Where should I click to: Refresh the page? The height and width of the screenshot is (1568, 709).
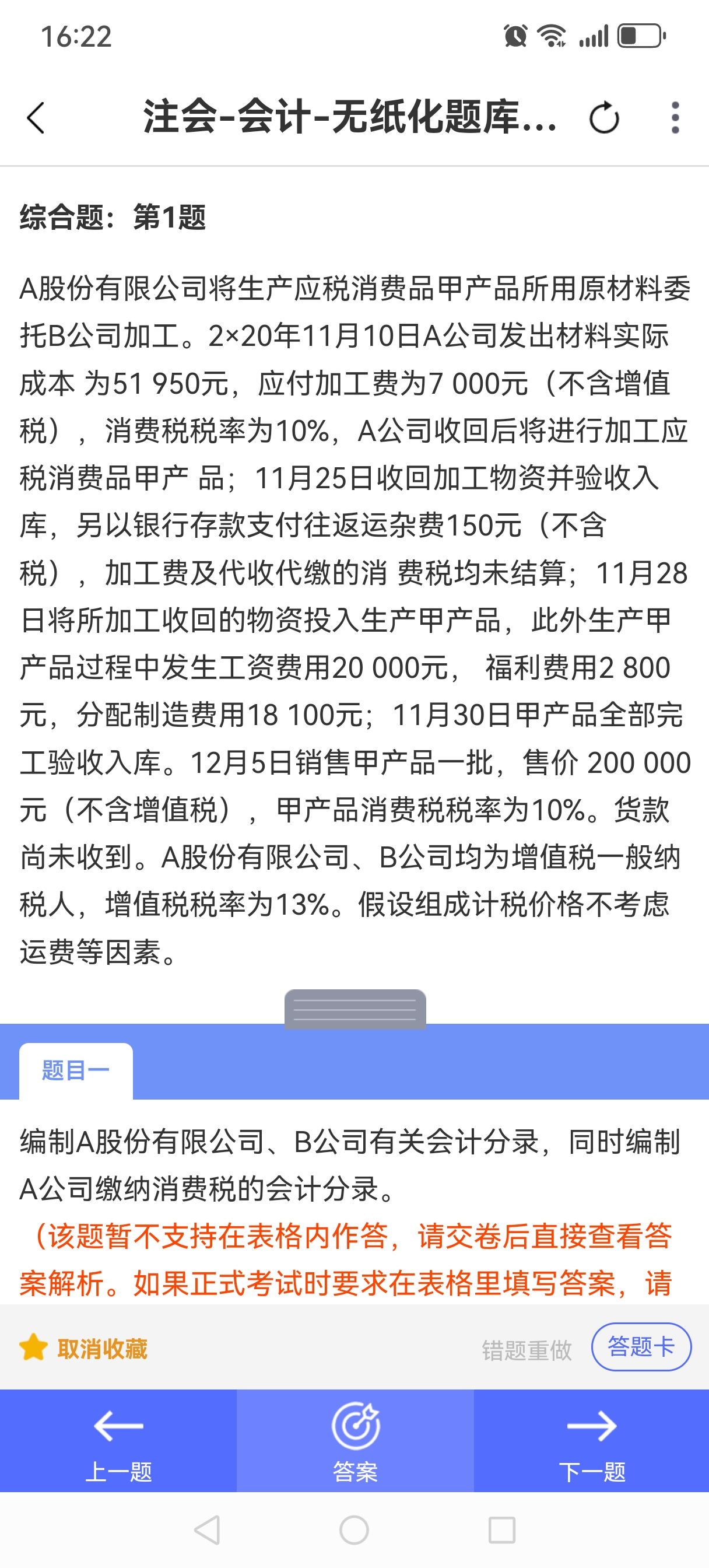coord(603,117)
